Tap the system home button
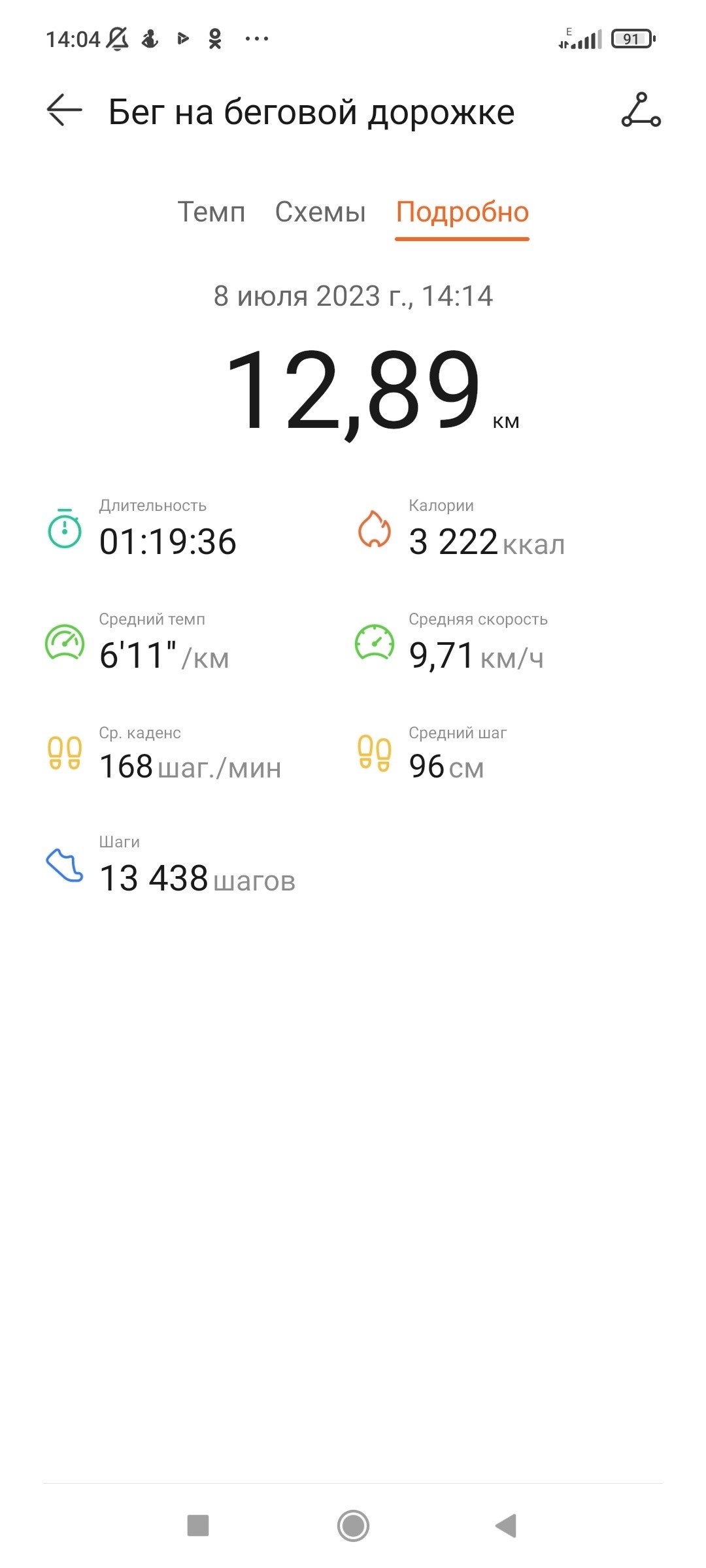706x1568 pixels. click(353, 1526)
